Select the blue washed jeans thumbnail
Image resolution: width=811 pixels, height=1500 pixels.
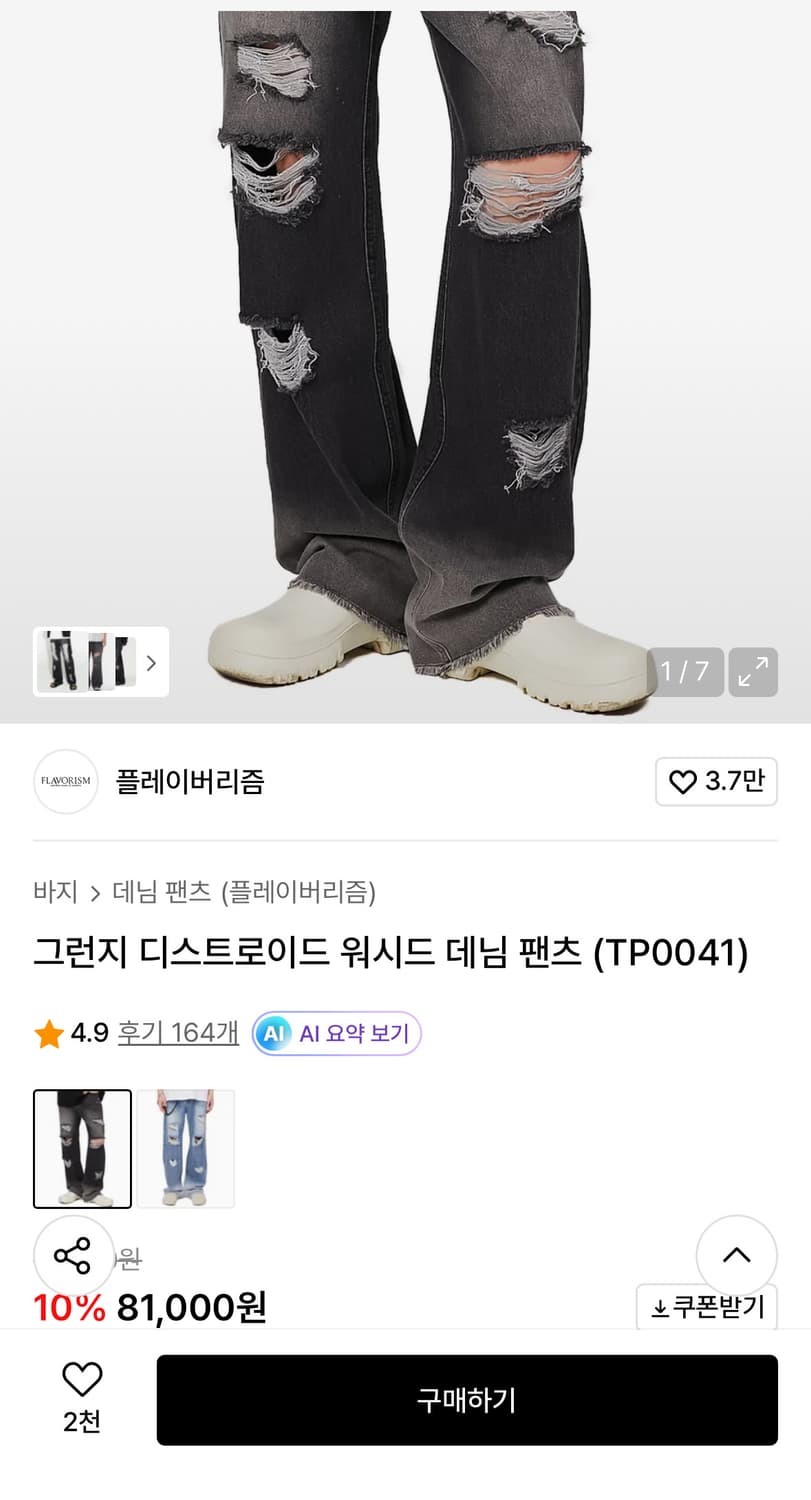pyautogui.click(x=187, y=1148)
